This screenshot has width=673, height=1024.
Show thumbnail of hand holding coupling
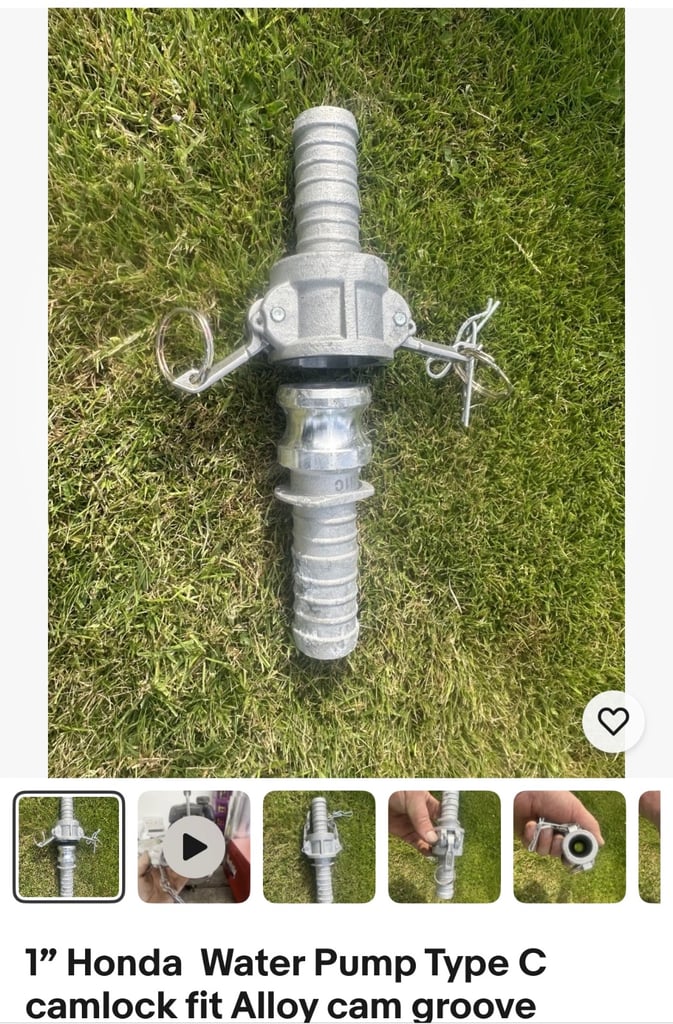click(x=444, y=847)
